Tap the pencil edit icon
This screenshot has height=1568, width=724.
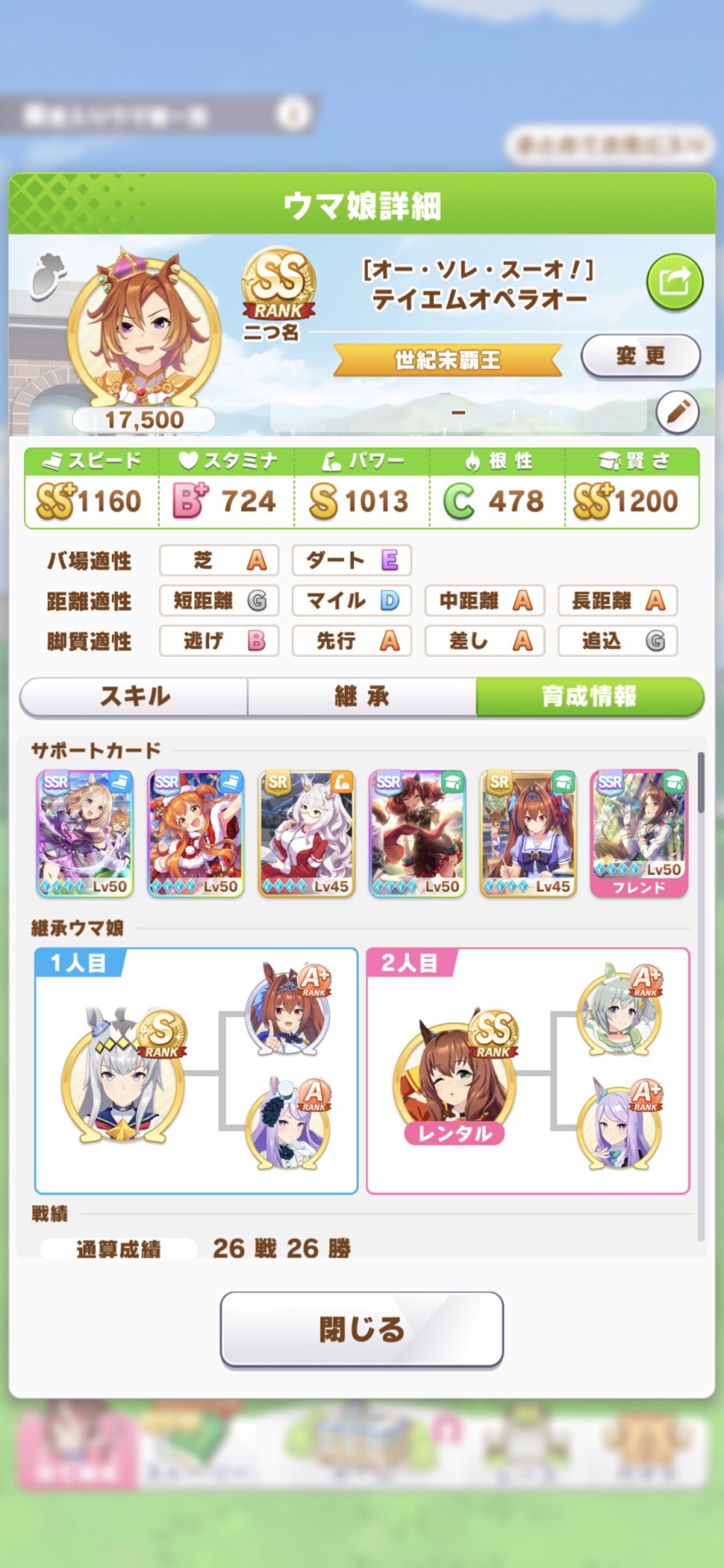coord(677,412)
